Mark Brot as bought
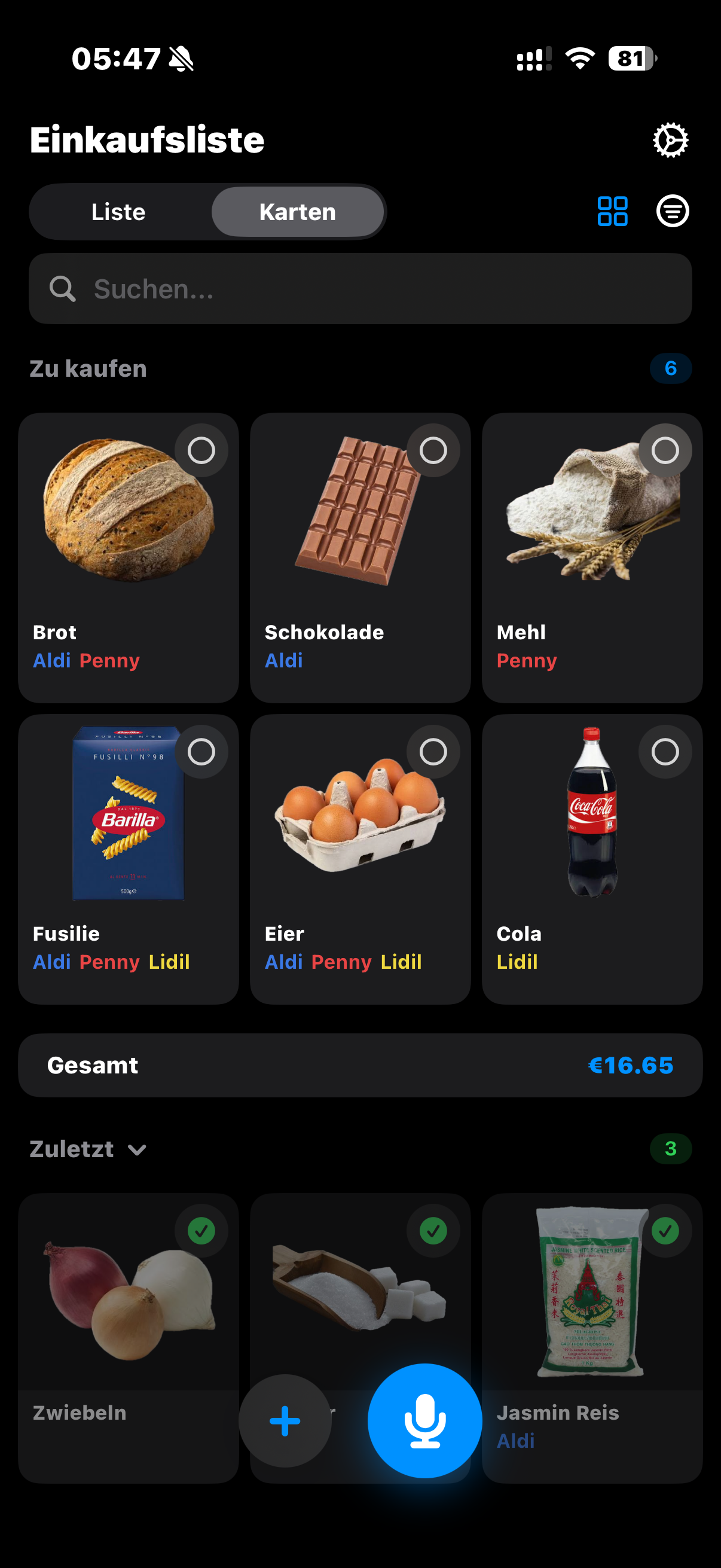This screenshot has width=721, height=1568. tap(201, 450)
